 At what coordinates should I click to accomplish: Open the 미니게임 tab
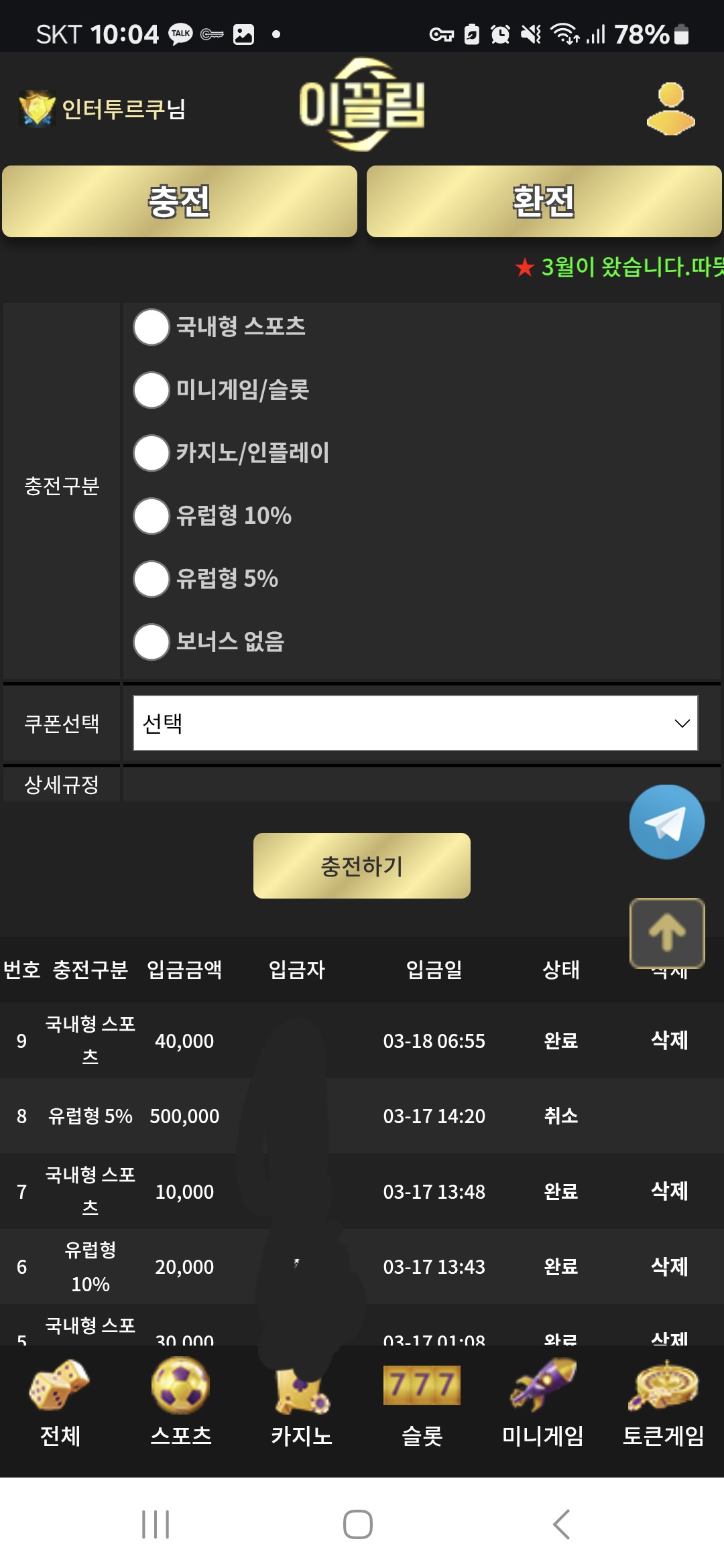pyautogui.click(x=543, y=1404)
